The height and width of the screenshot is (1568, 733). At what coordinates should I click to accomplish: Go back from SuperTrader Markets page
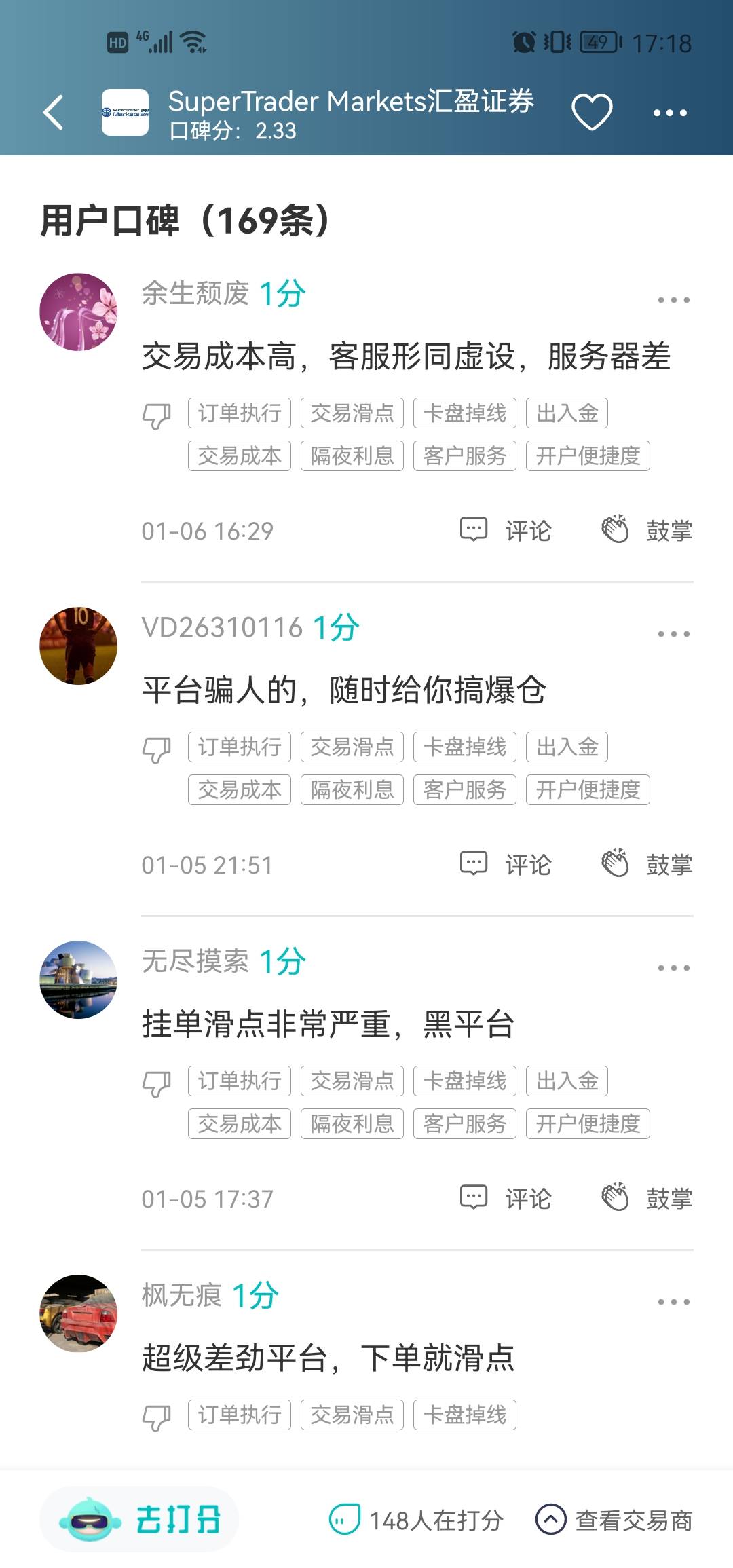[x=53, y=112]
